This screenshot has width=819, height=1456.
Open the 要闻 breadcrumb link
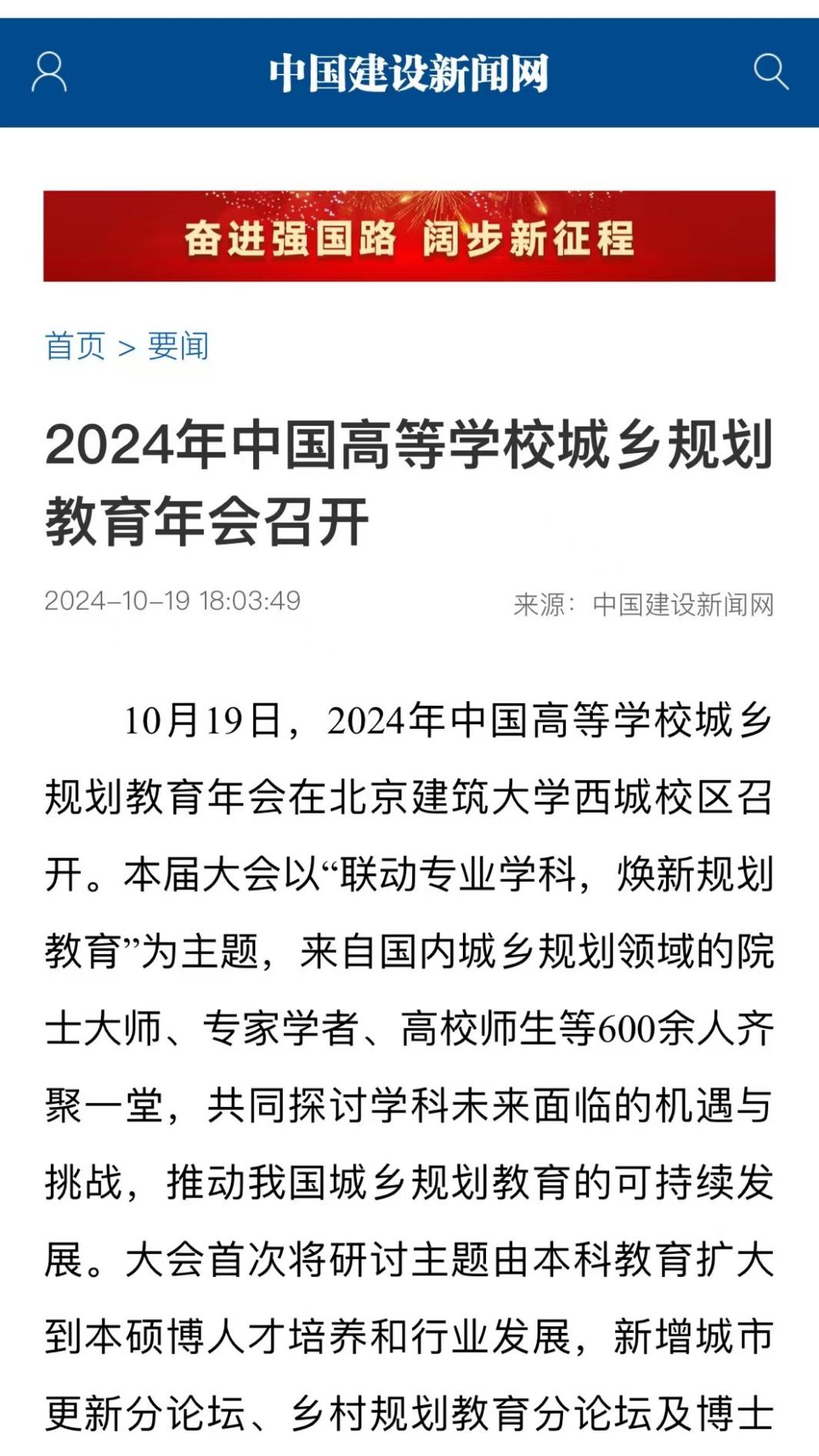click(x=178, y=346)
